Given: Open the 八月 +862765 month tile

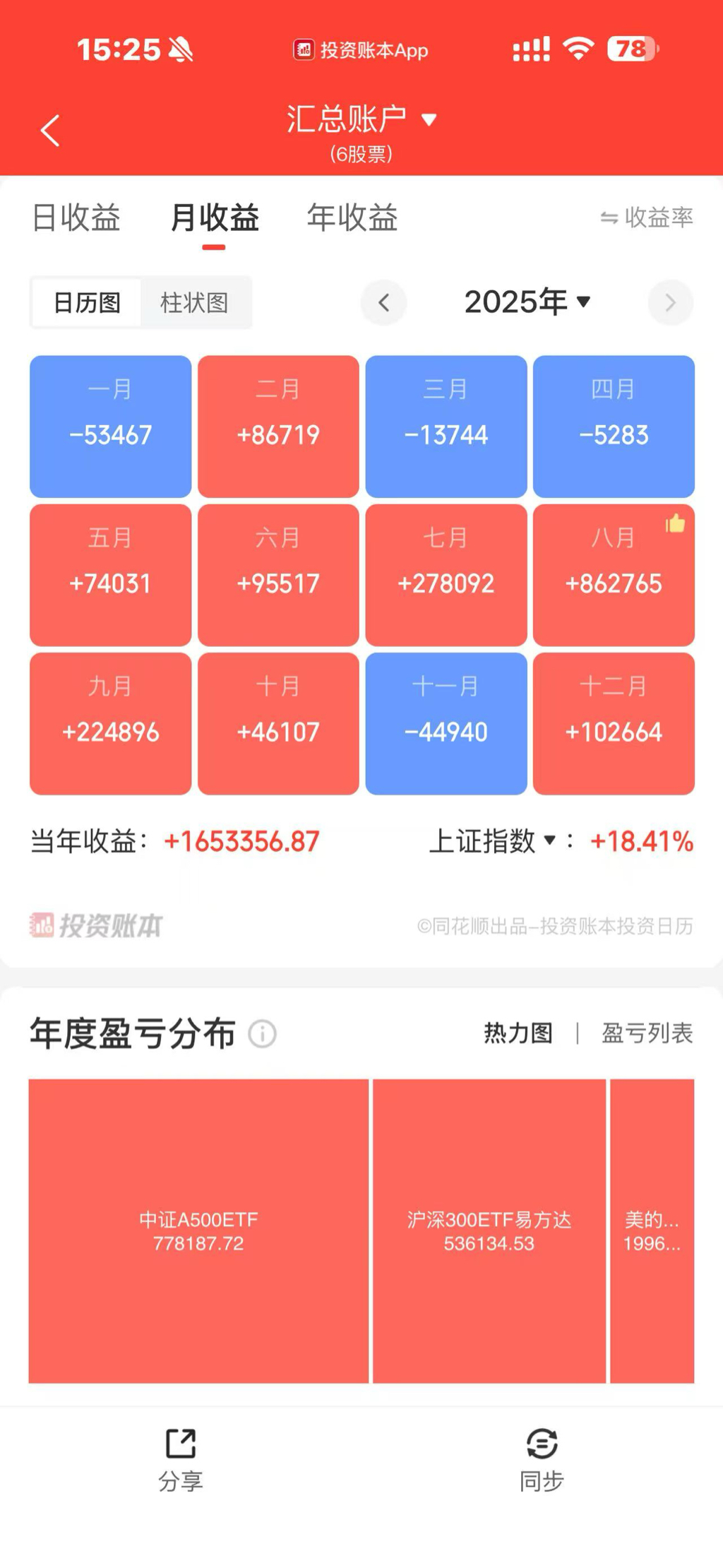Looking at the screenshot, I should point(614,574).
